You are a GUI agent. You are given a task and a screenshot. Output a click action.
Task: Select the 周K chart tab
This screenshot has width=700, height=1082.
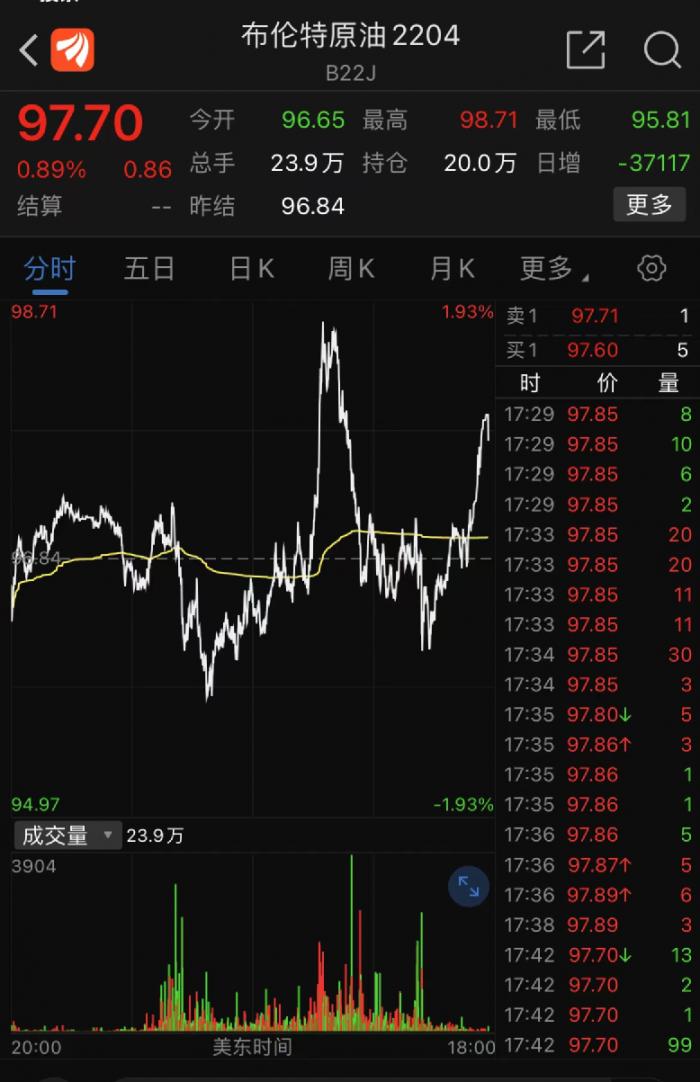pos(351,268)
